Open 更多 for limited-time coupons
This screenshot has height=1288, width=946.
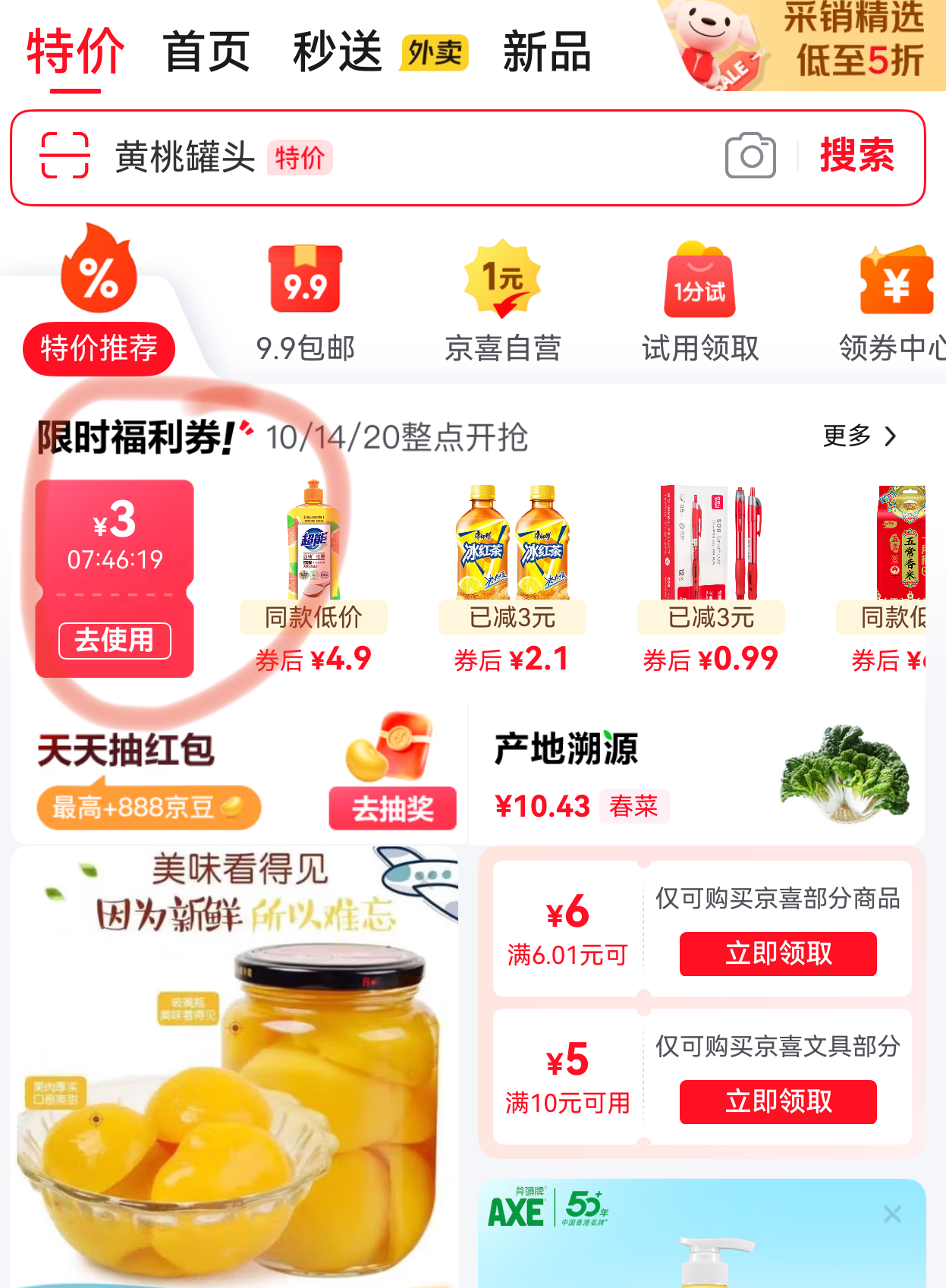tap(860, 436)
